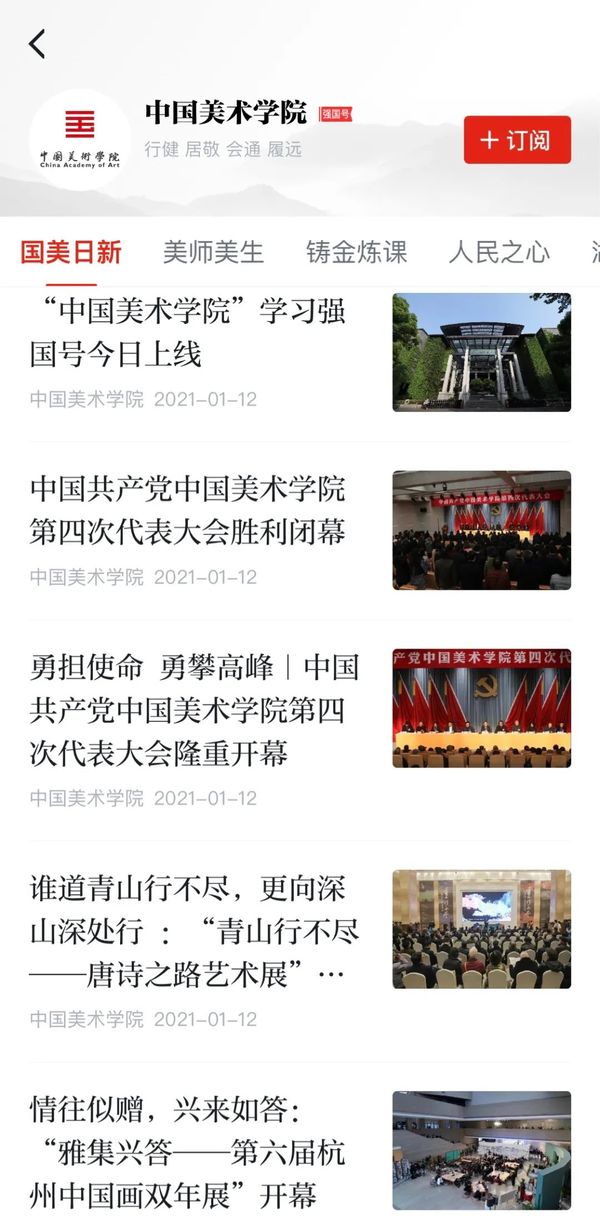Screen dimensions: 600x1216
Task: Switch to the 美师美生 tab
Action: click(x=213, y=252)
